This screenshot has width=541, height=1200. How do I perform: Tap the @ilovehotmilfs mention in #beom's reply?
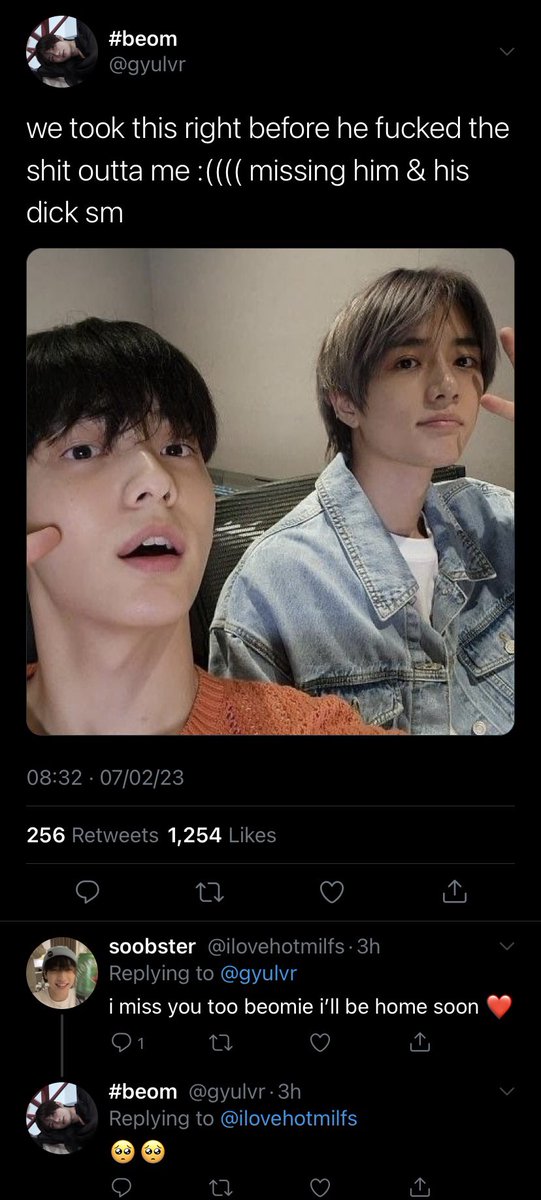(x=286, y=1118)
